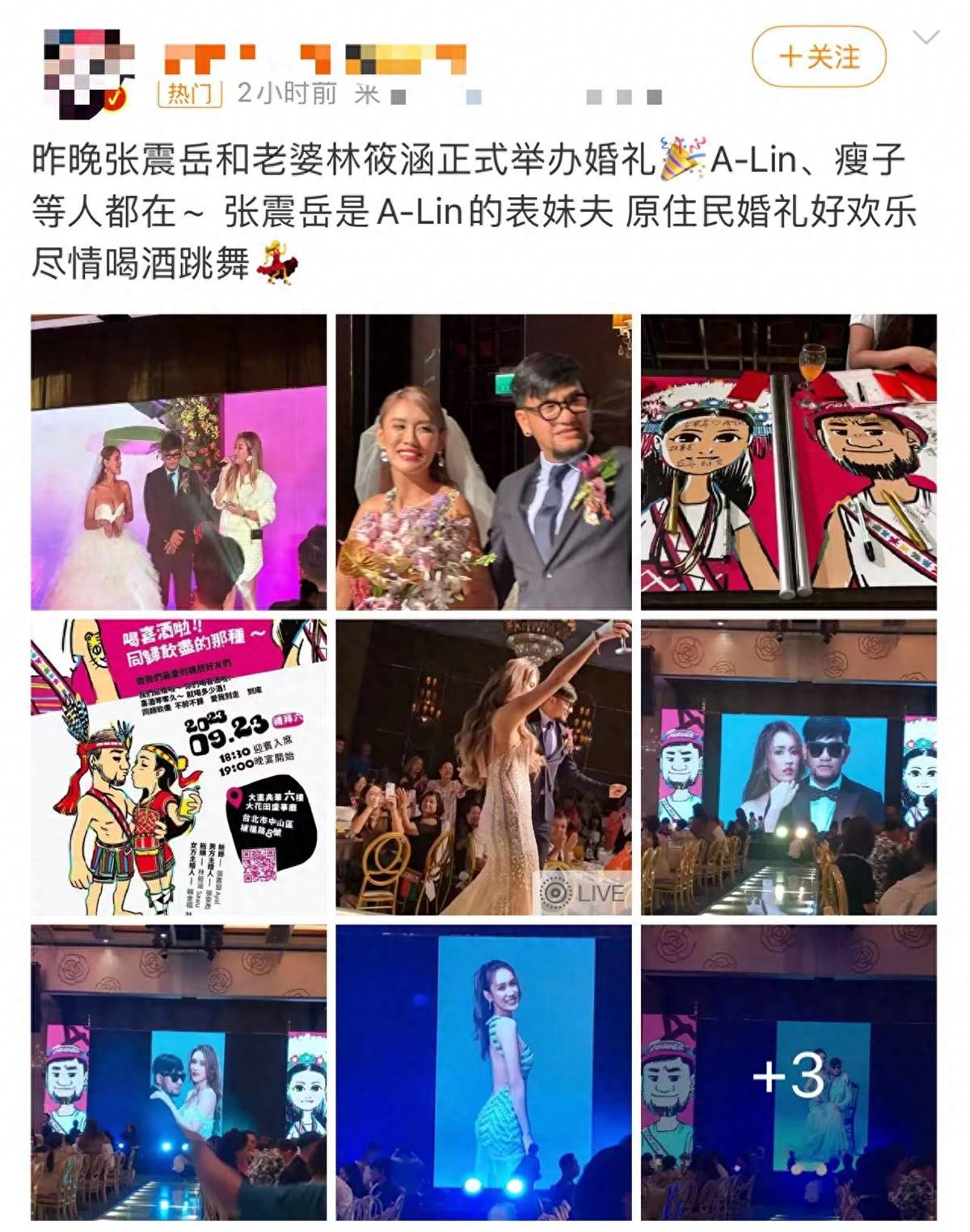View the banquet hall photo with the couple wearing sunglasses on screen
970x1232 pixels.
[x=788, y=767]
